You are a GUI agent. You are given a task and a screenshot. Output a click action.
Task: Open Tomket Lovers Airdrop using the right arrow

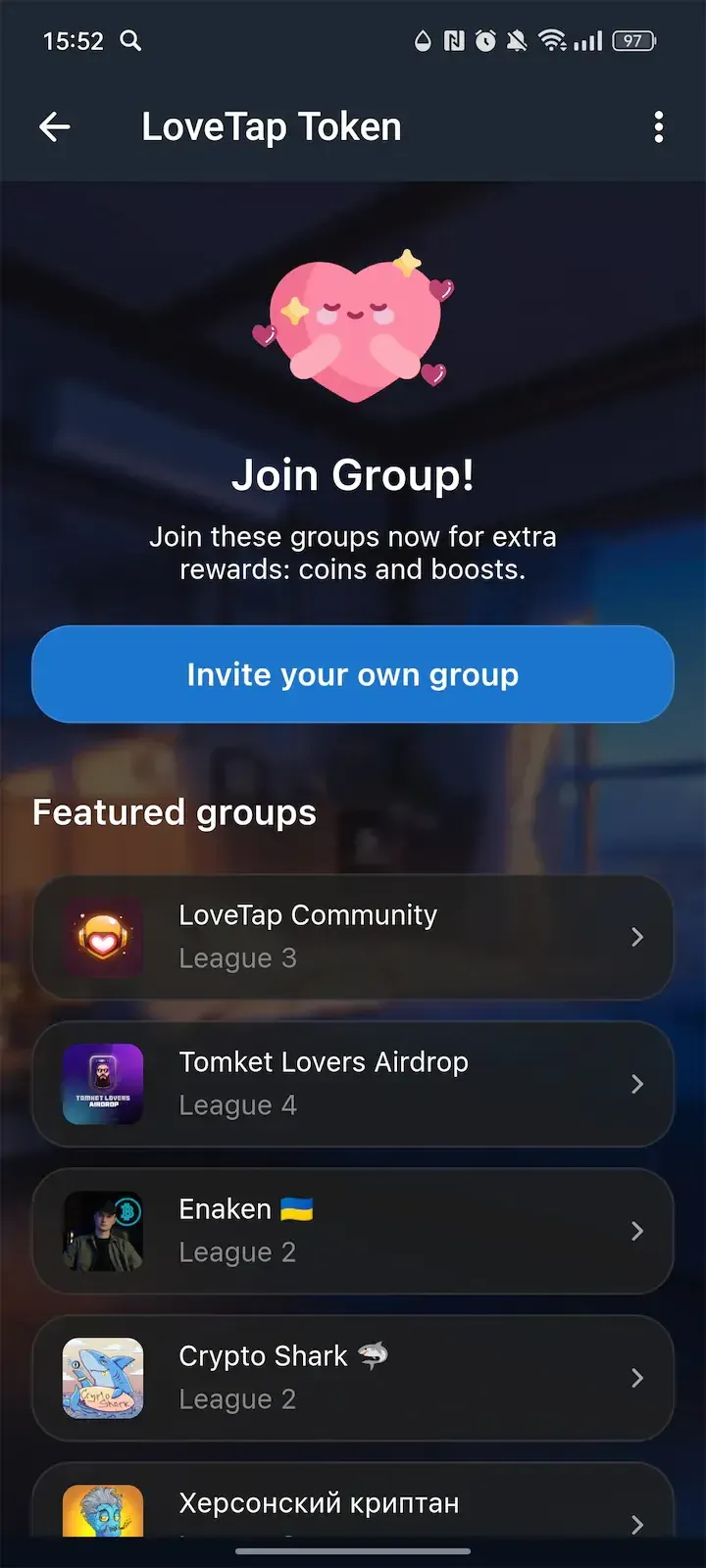click(x=638, y=1084)
